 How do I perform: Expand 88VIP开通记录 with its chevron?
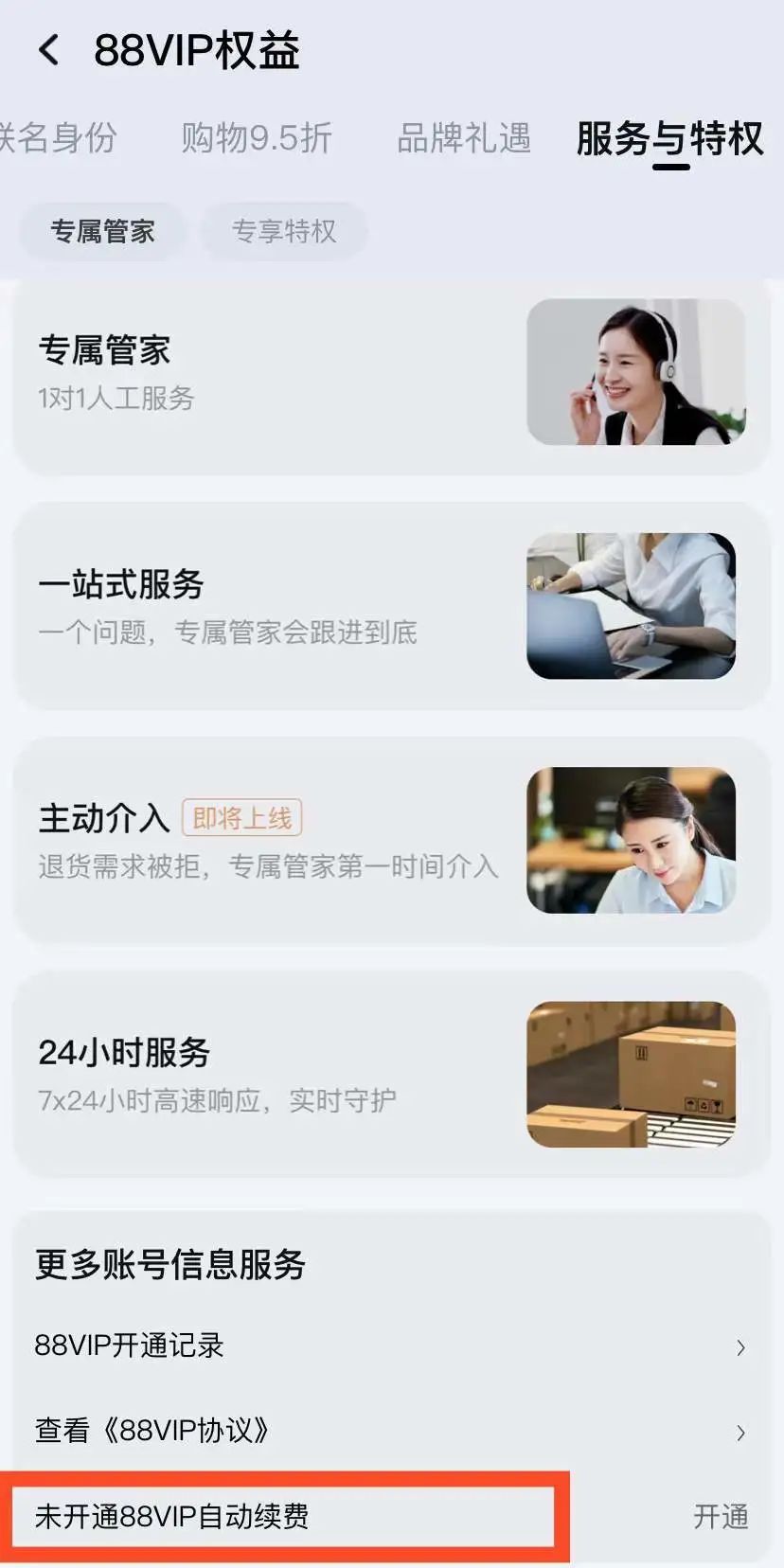click(x=741, y=1345)
